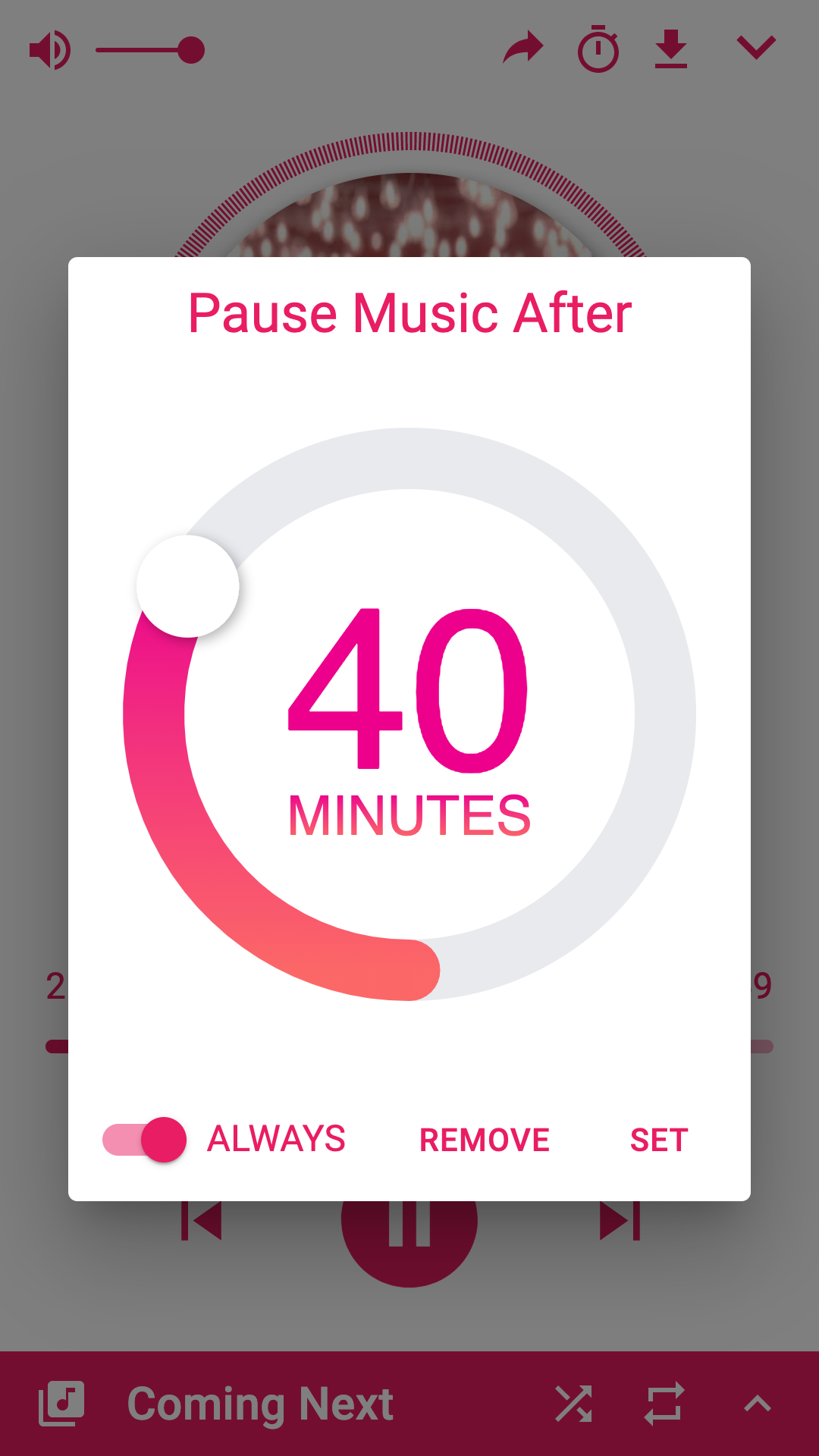Toggle repeat mode
The image size is (819, 1456).
click(664, 1403)
